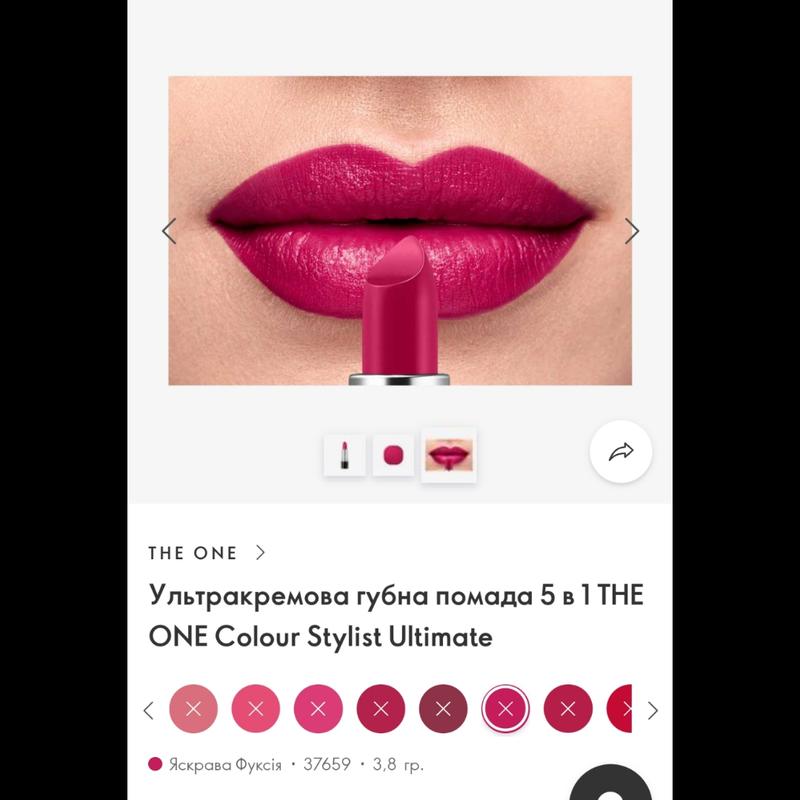Choose the dark burgundy plum shade
Viewport: 800px width, 800px height.
click(443, 710)
